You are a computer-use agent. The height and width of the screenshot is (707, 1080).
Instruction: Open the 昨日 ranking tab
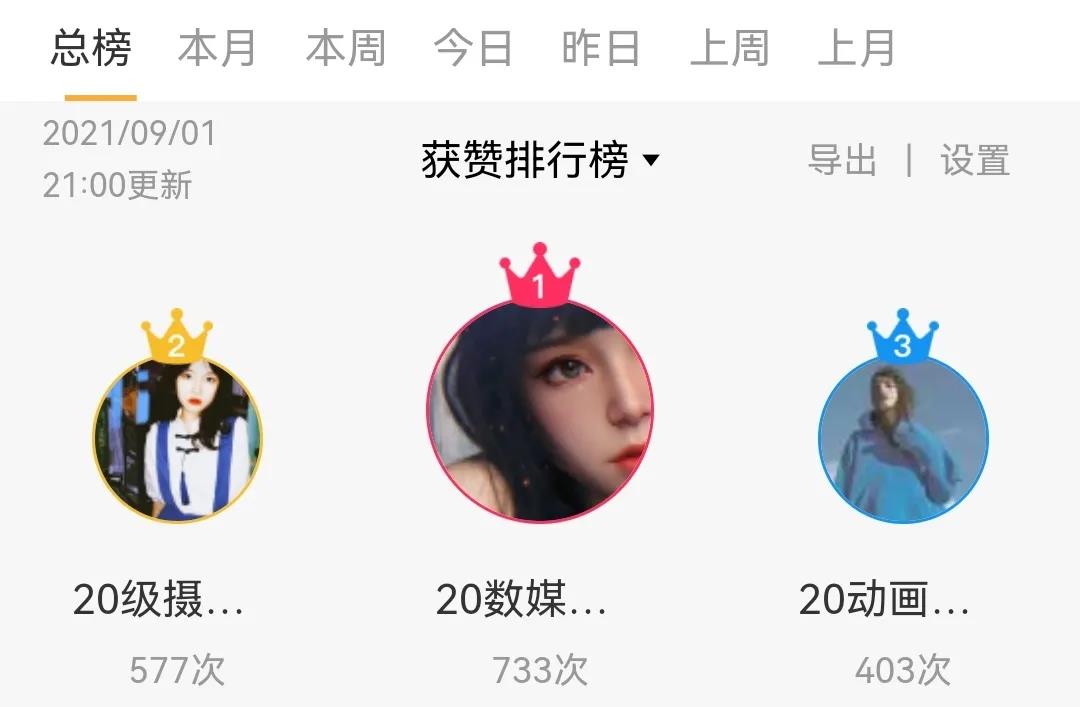tap(601, 49)
